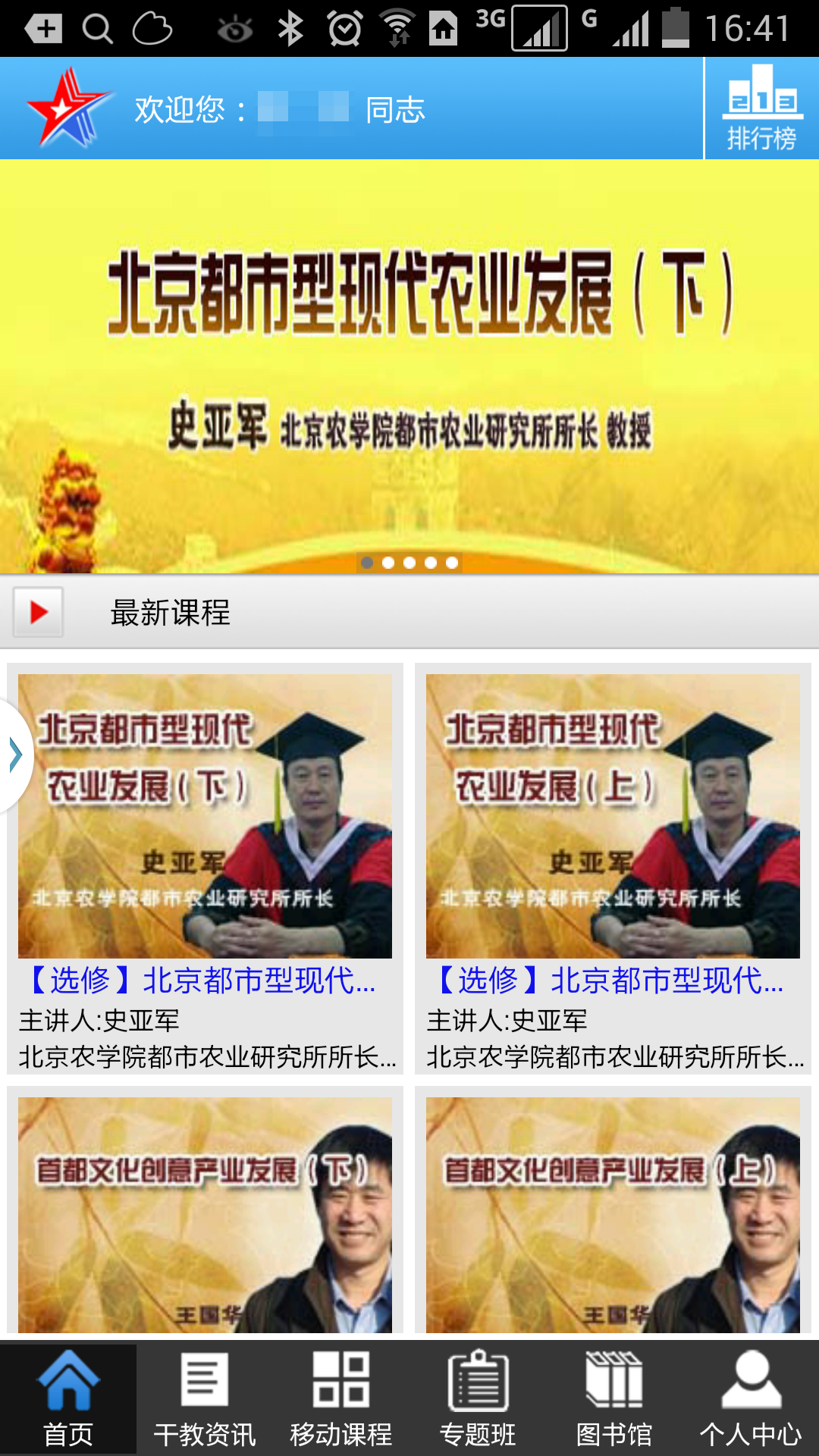Image resolution: width=819 pixels, height=1456 pixels.
Task: Switch to the 专题班 tab
Action: pos(478,1398)
